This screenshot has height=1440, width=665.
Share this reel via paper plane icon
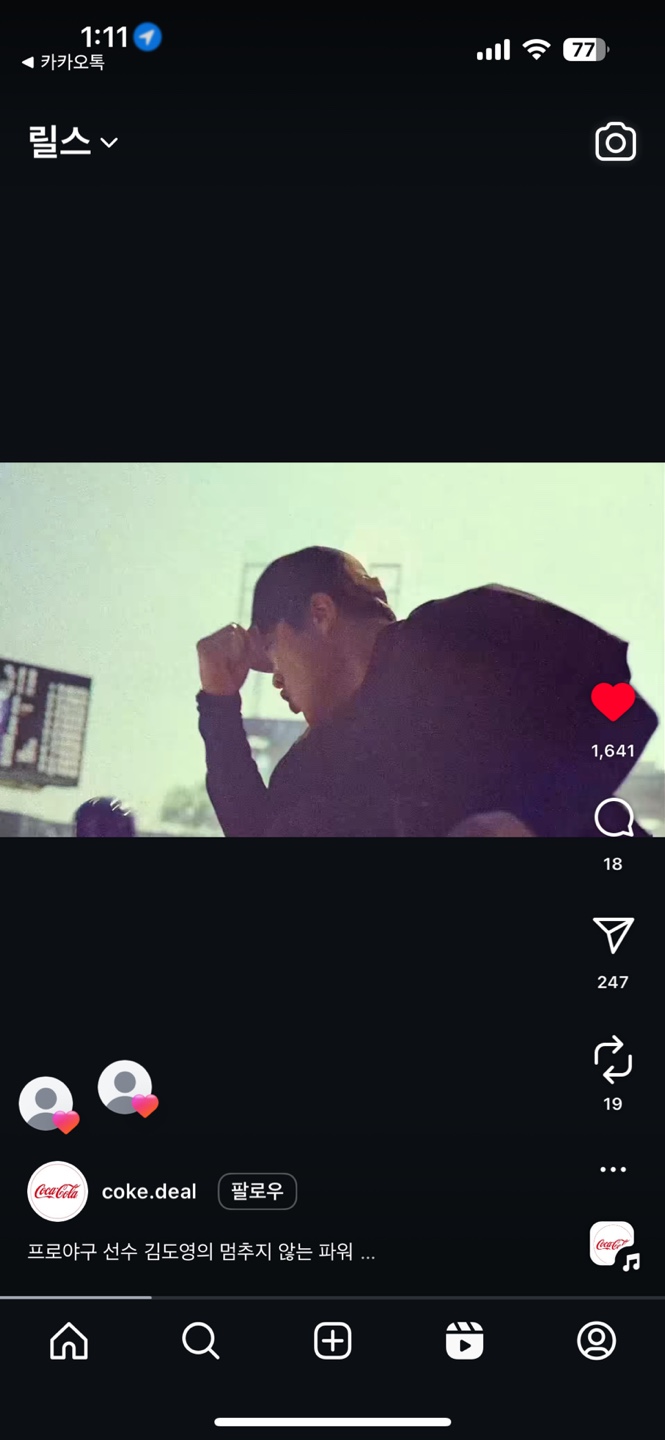point(613,936)
